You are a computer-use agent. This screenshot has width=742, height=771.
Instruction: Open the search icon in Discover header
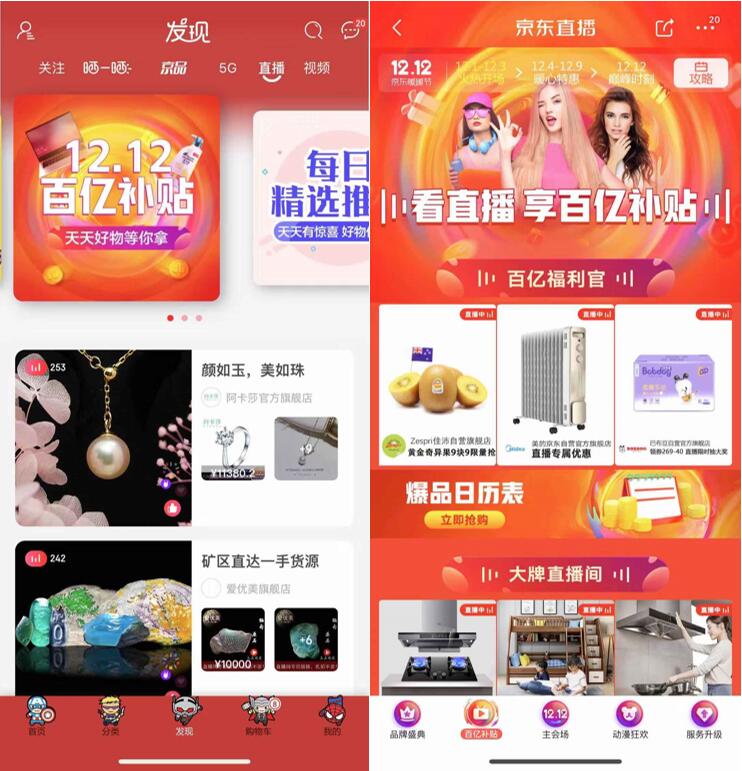[313, 31]
